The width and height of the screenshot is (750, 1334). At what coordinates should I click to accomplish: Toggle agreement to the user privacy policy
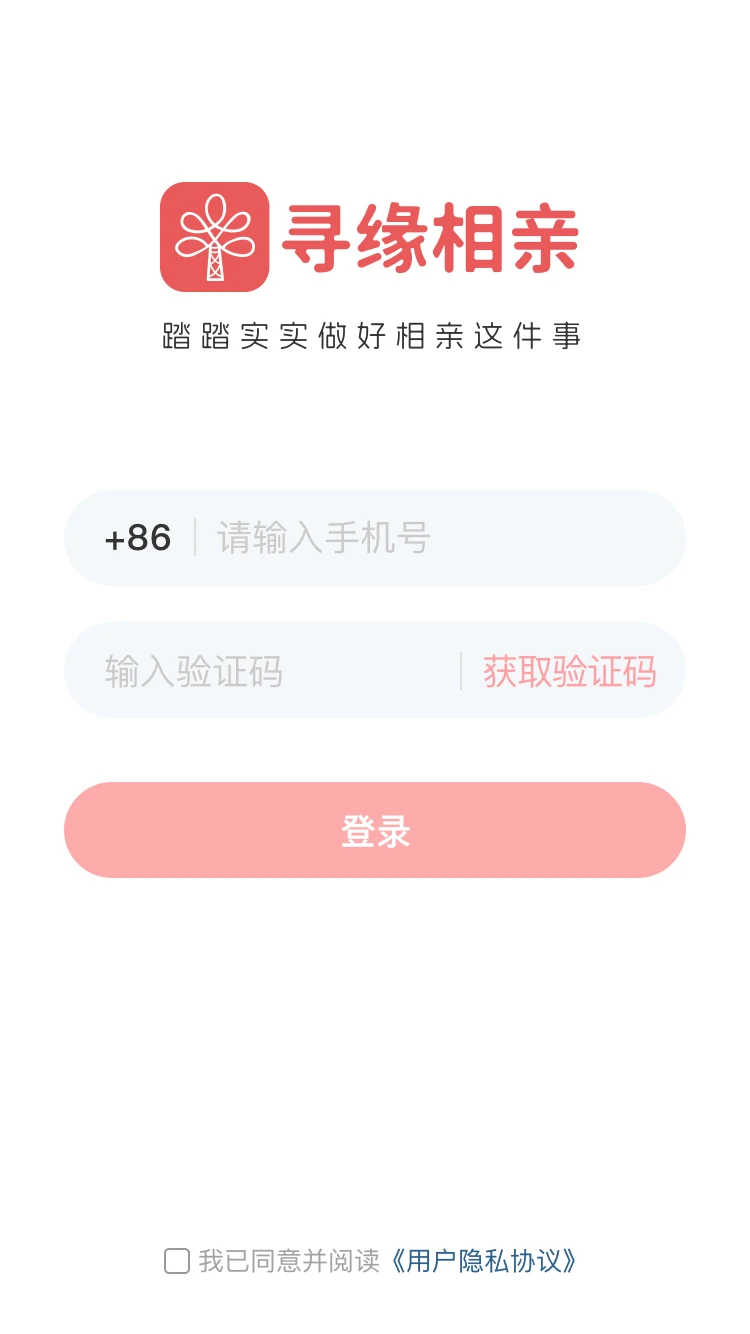coord(176,1261)
